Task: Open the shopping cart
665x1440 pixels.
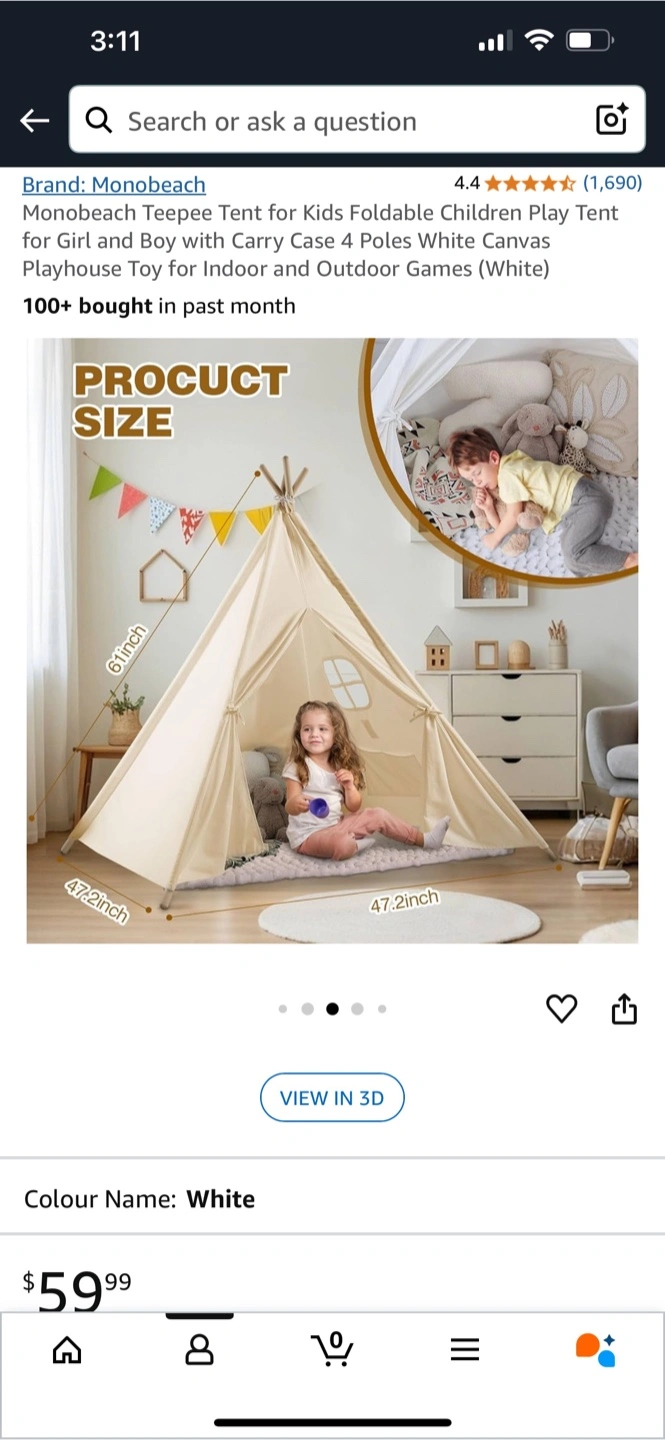Action: coord(332,1349)
